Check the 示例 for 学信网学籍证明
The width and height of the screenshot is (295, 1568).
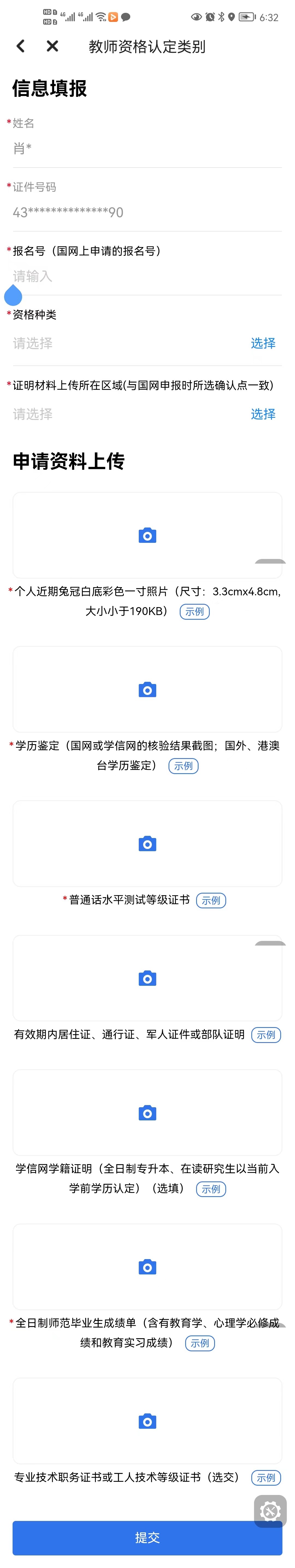point(211,1189)
